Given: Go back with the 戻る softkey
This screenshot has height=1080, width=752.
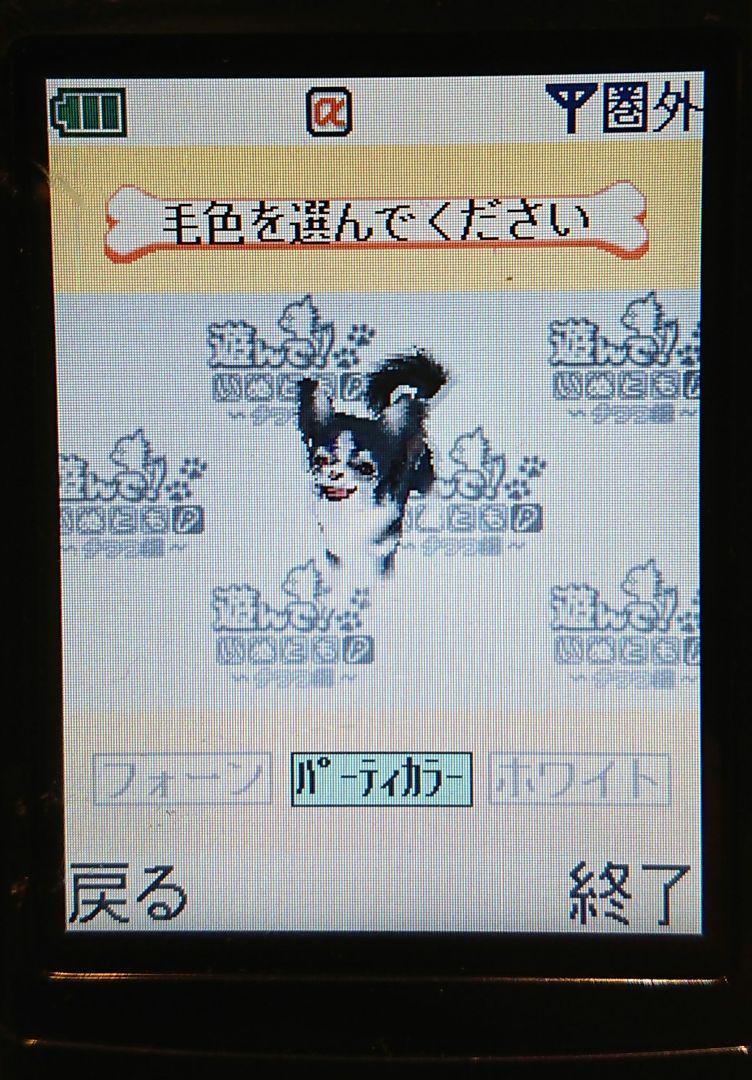Looking at the screenshot, I should (x=128, y=892).
